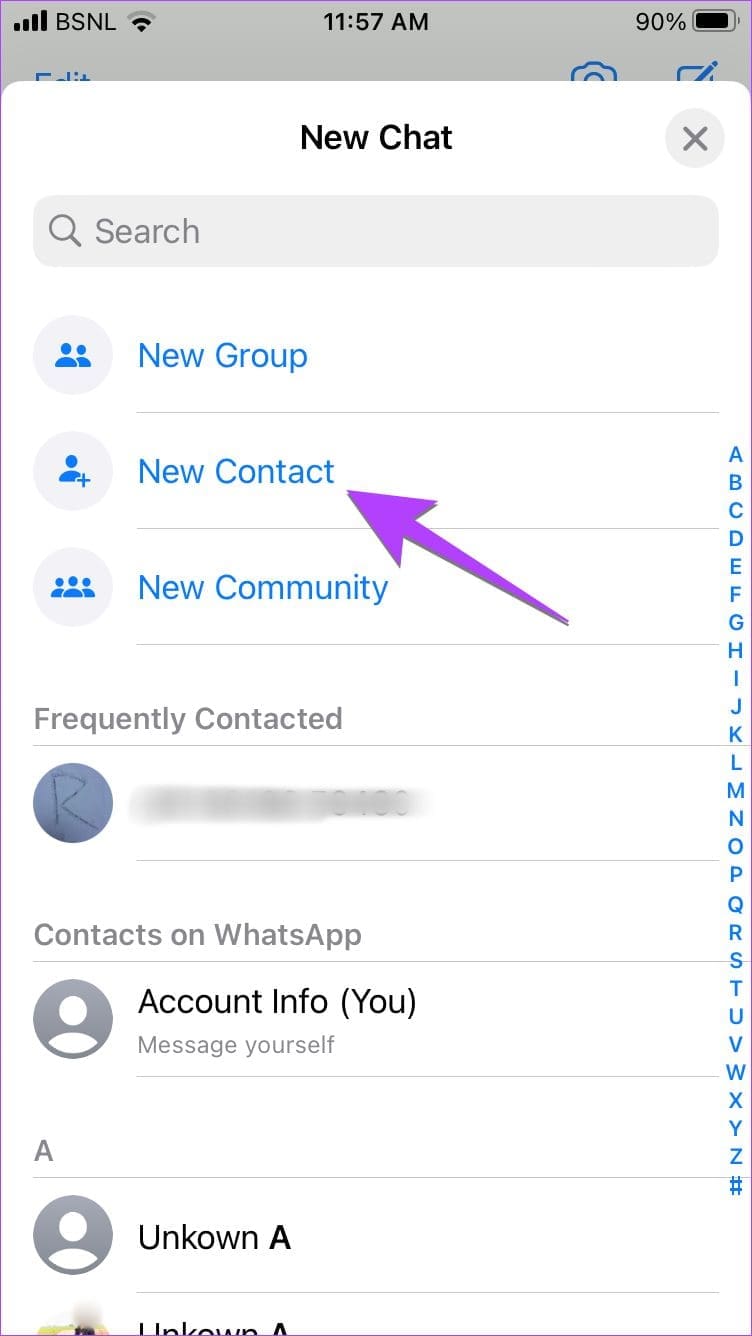Select the New Group people icon
The image size is (752, 1336).
tap(73, 355)
